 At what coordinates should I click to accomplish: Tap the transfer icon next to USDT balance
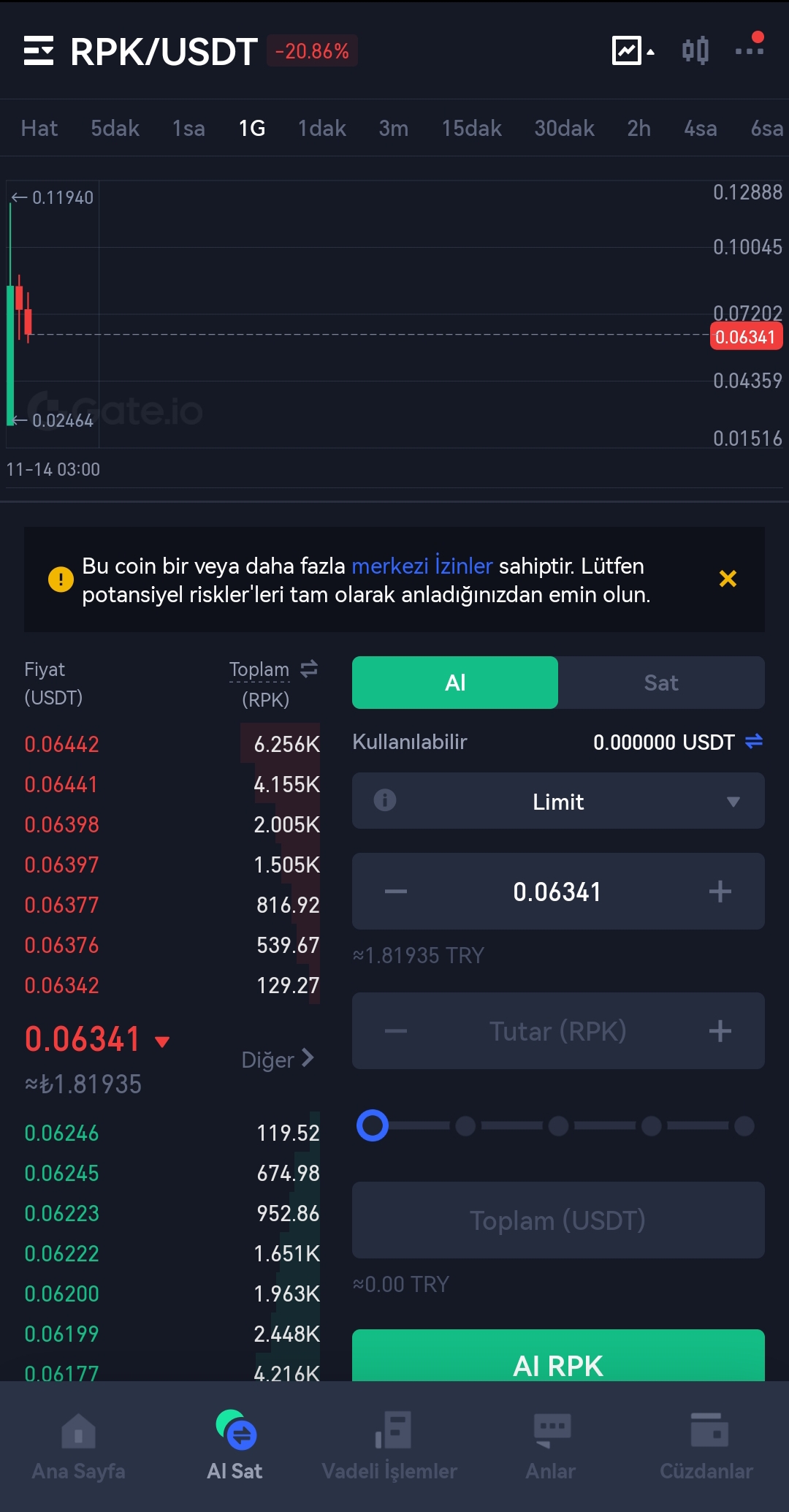point(754,742)
